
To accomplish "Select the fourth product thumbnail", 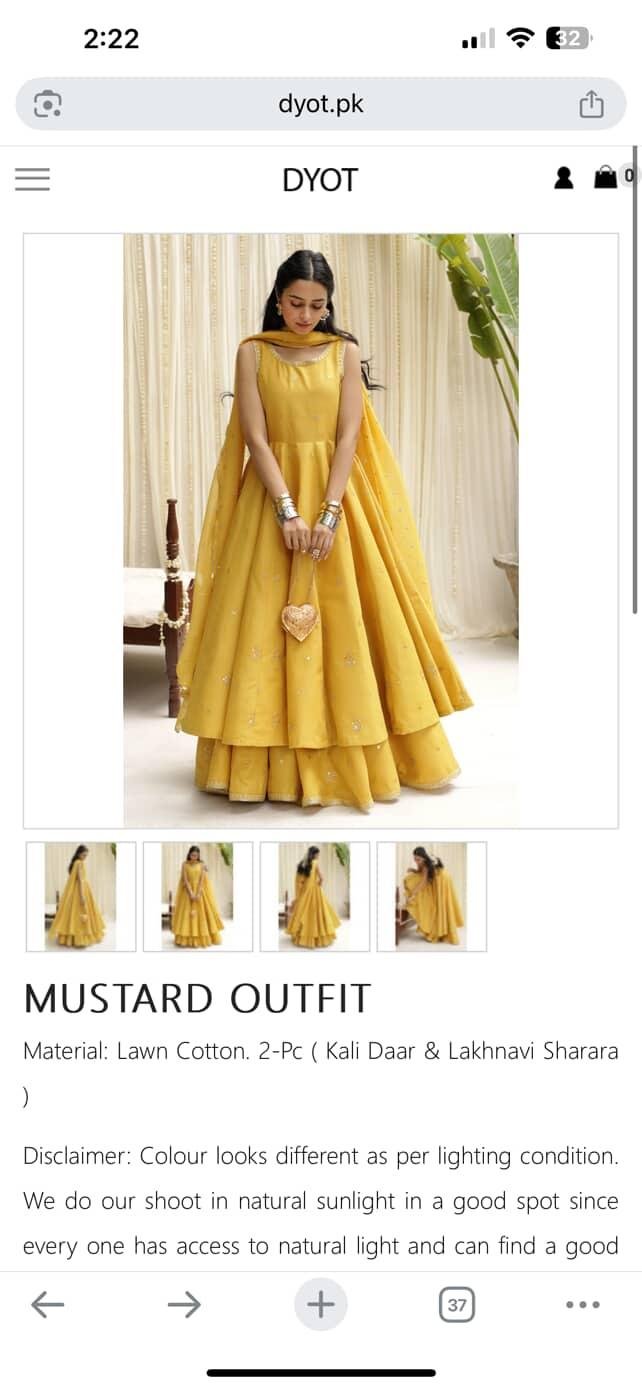I will coord(432,896).
